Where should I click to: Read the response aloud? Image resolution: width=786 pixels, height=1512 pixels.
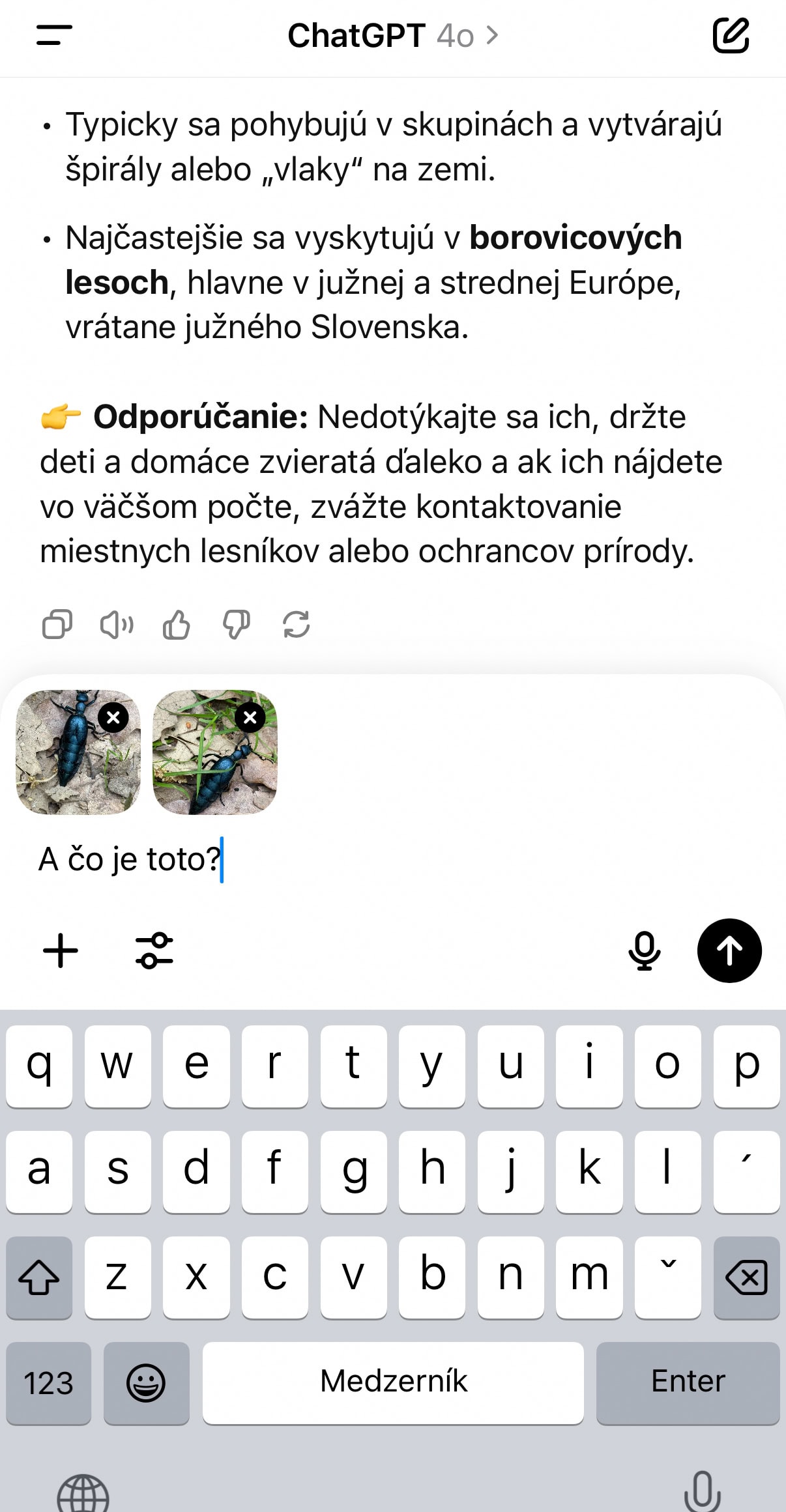click(117, 625)
